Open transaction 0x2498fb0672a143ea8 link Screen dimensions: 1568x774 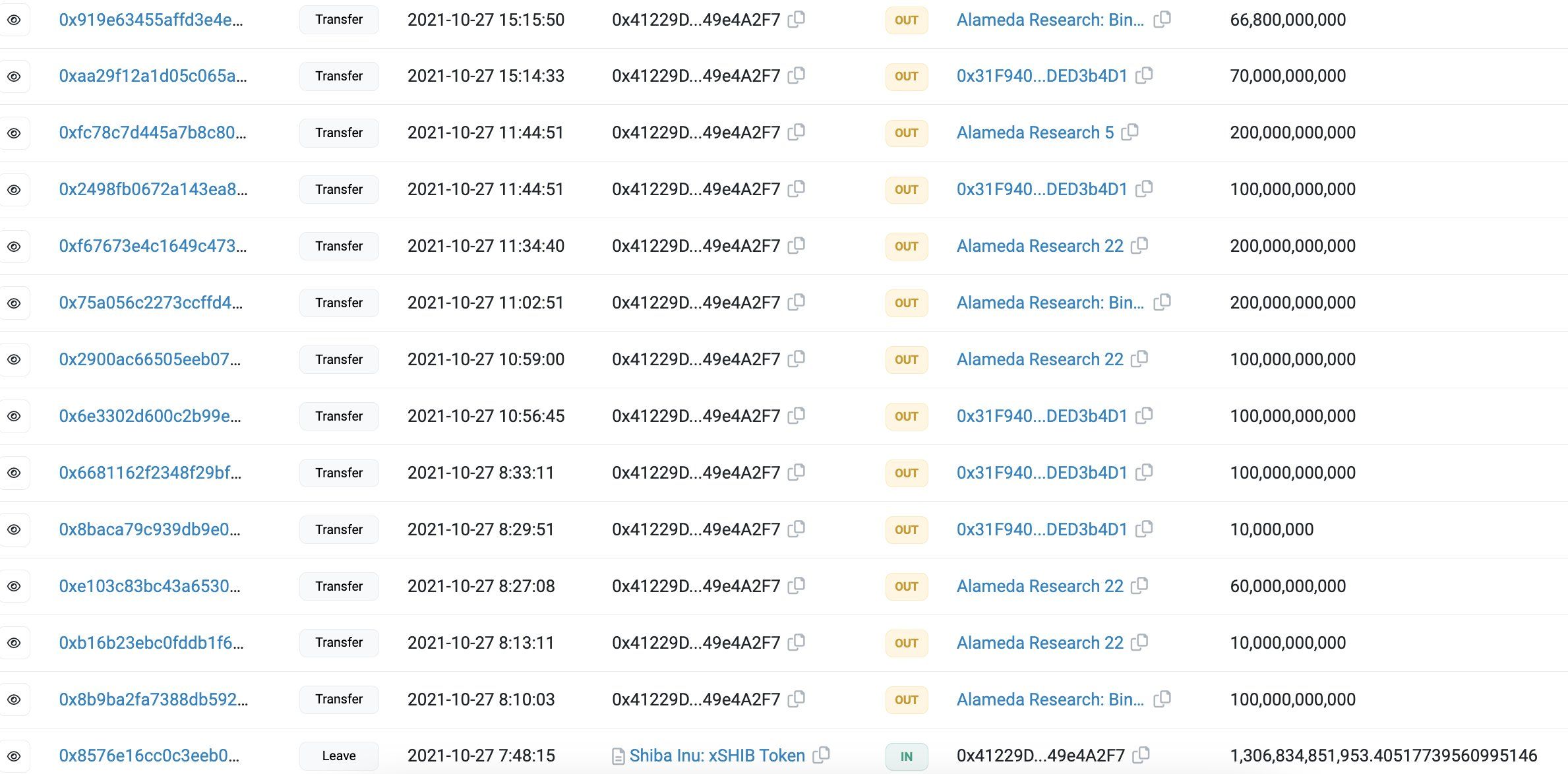[153, 189]
